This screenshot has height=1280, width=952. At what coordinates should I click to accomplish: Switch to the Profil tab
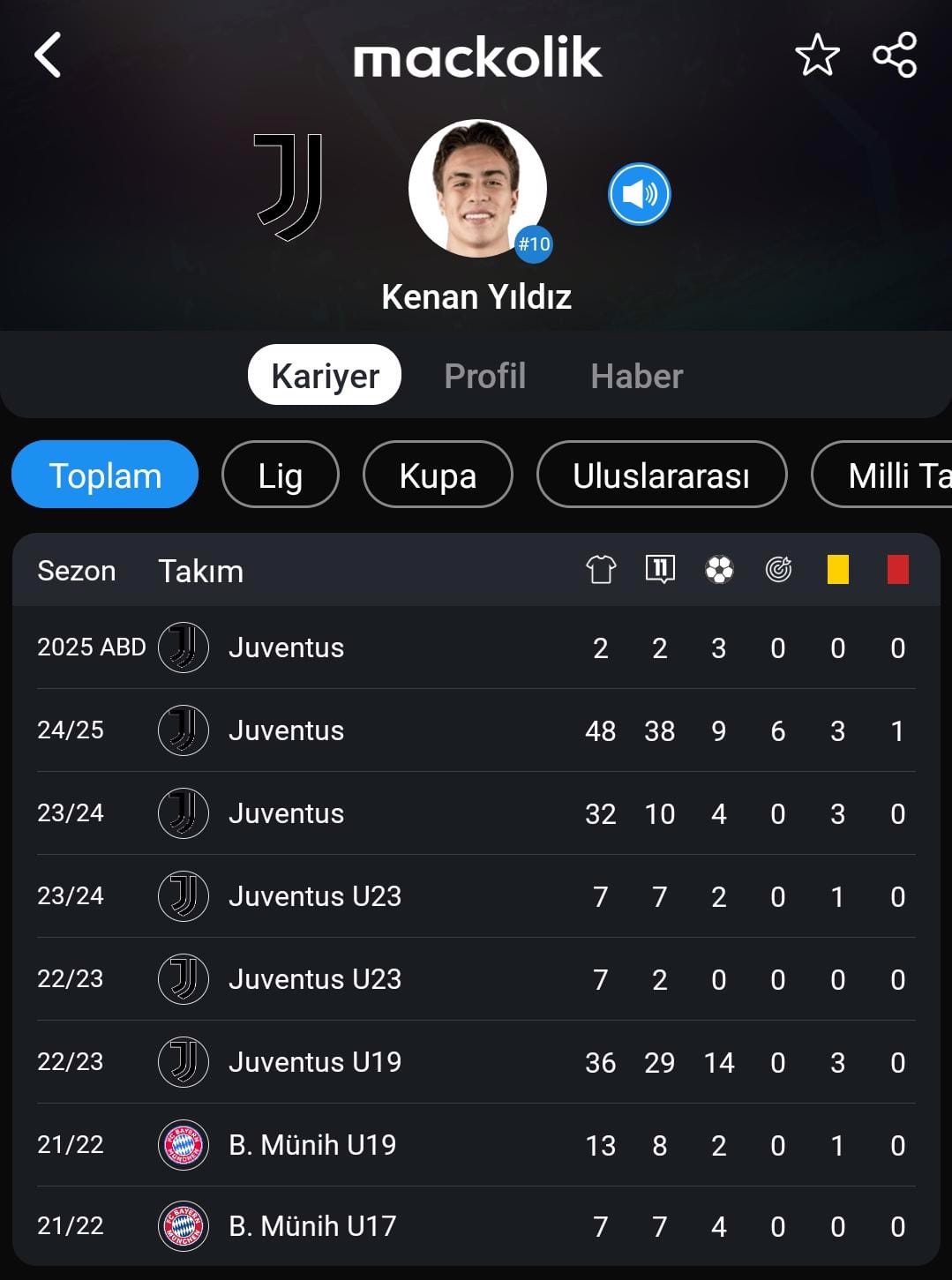[484, 376]
